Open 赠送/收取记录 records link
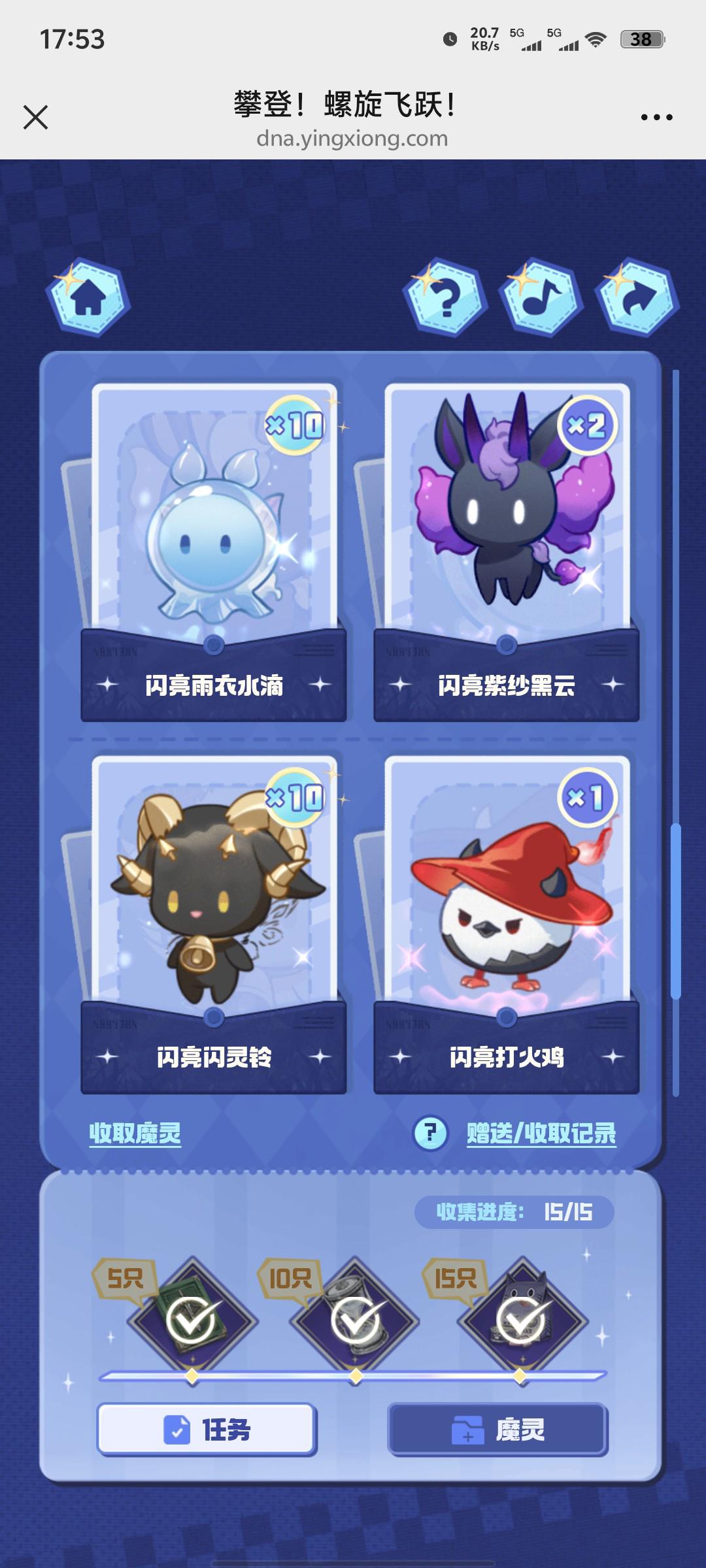706x1568 pixels. click(x=541, y=1133)
